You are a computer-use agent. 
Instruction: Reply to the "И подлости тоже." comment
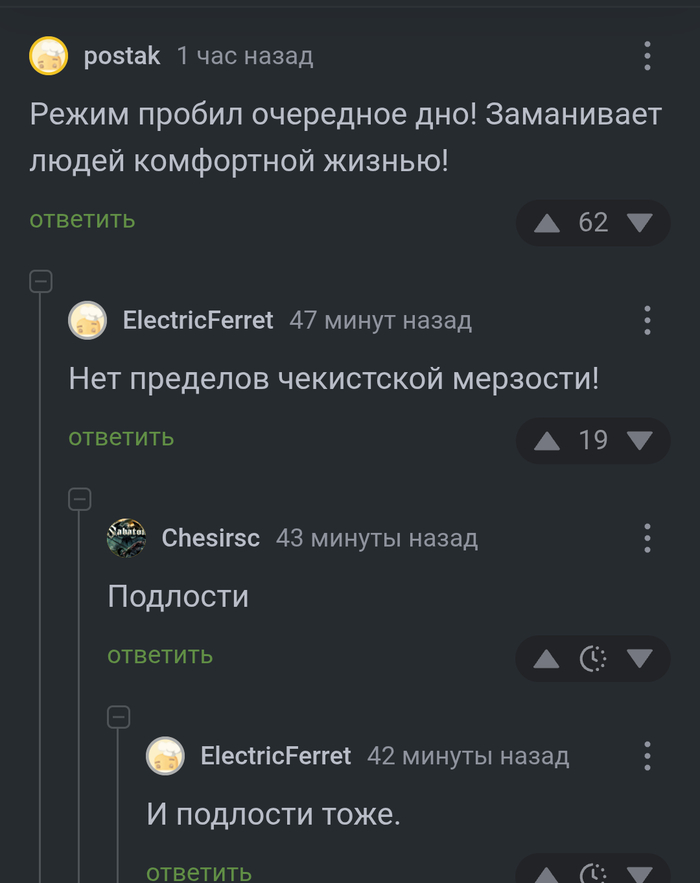tap(199, 872)
